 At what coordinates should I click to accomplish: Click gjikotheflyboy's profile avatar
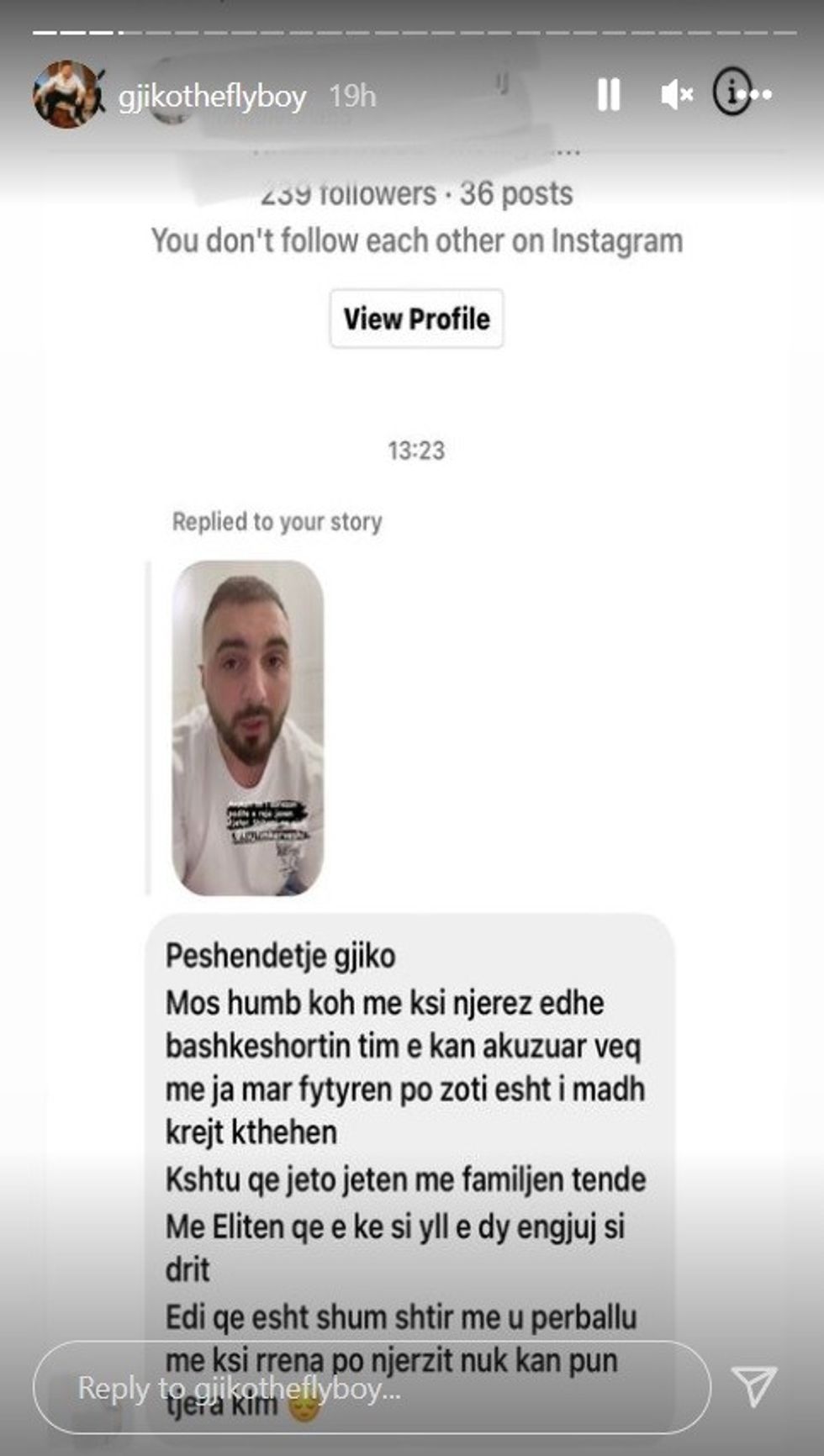(67, 95)
